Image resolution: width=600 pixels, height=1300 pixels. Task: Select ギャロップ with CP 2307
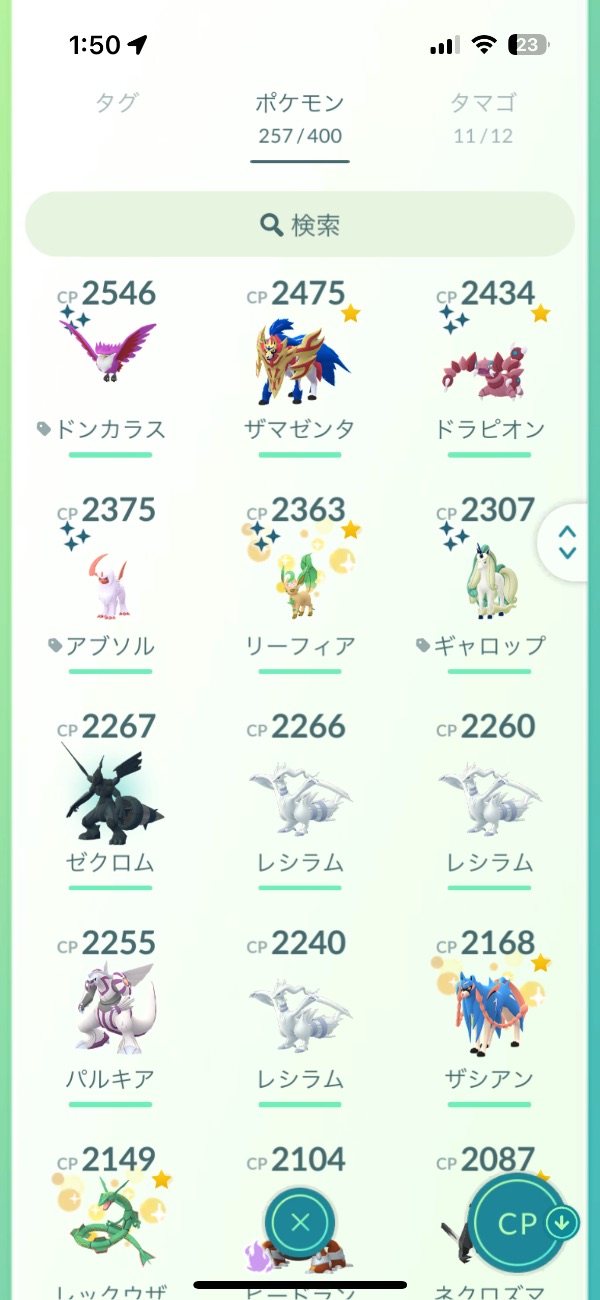(x=490, y=584)
